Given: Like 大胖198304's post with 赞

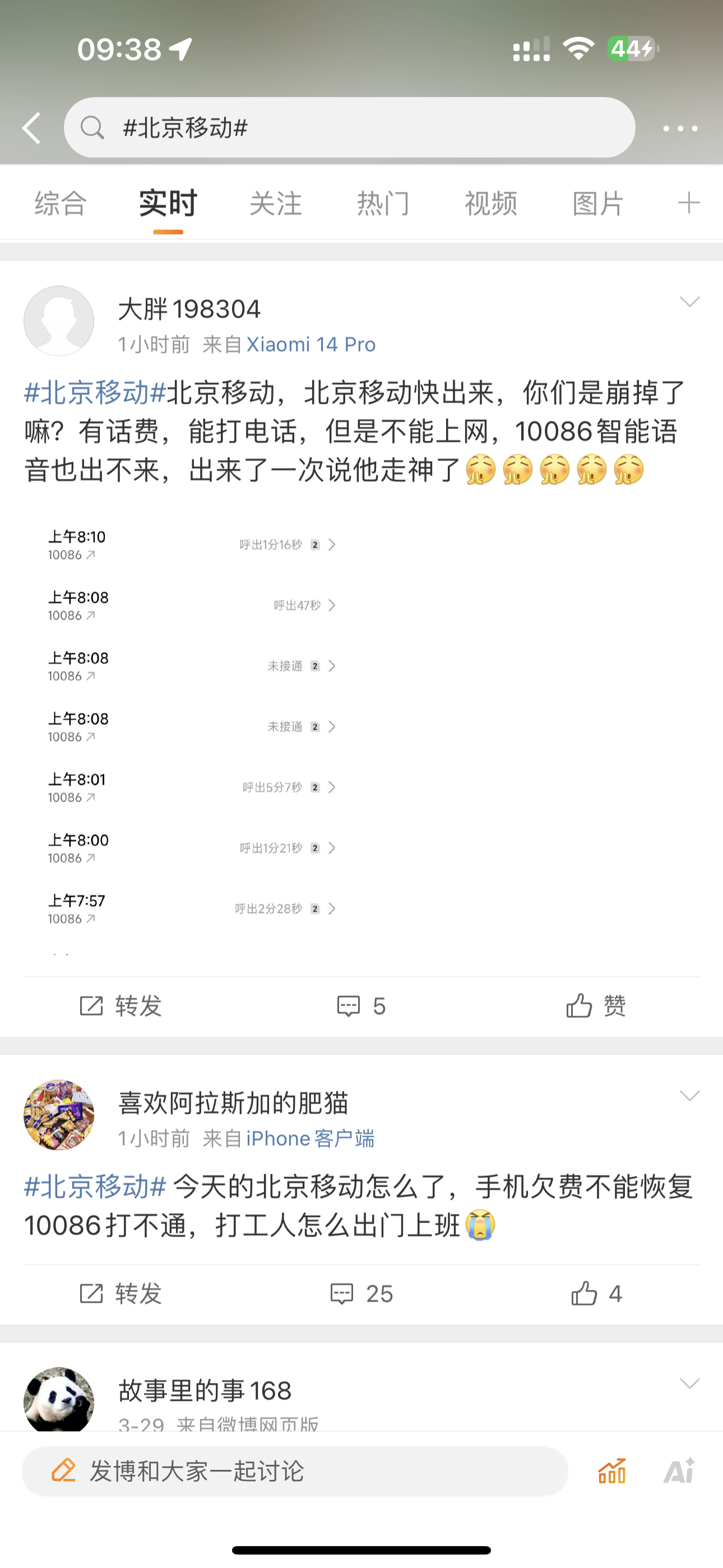Looking at the screenshot, I should [596, 1006].
